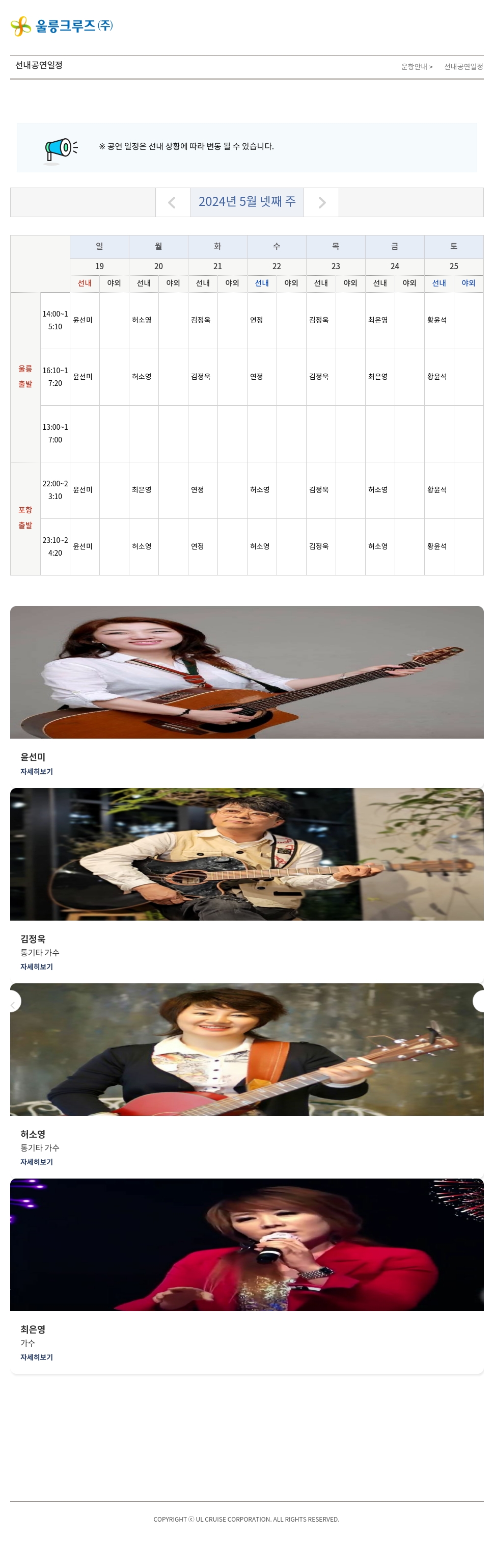View 윤선미's performer photo card
The width and height of the screenshot is (494, 1568).
tap(247, 672)
